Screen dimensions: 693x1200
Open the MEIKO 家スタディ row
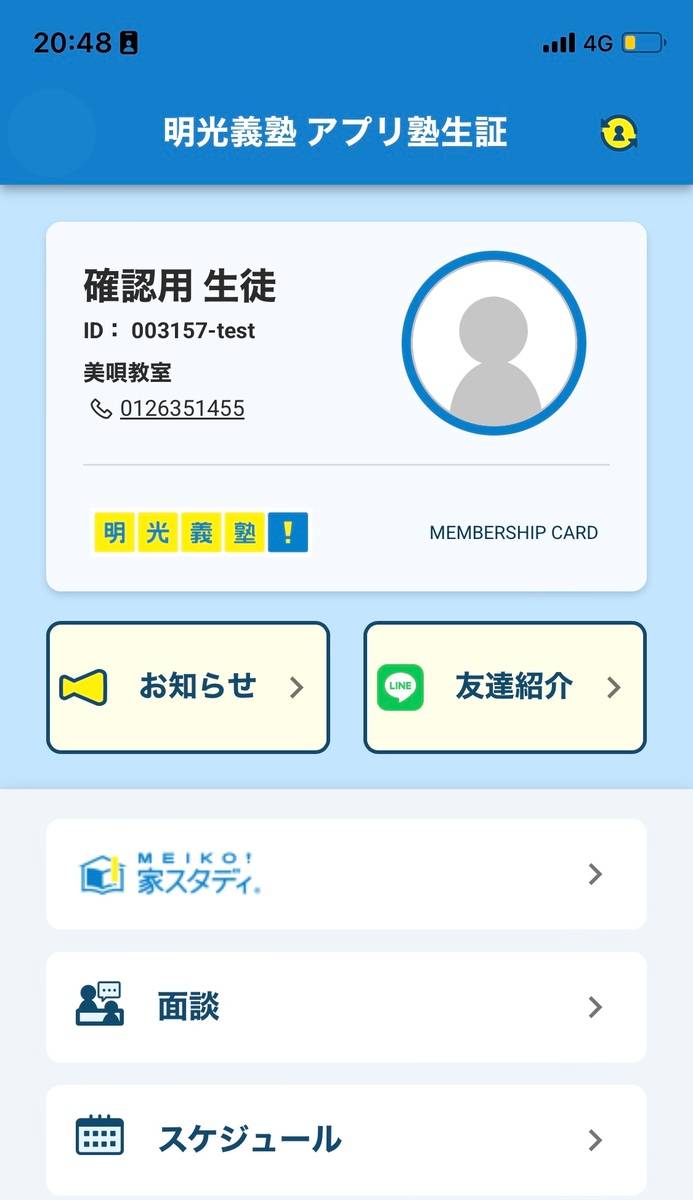coord(346,874)
